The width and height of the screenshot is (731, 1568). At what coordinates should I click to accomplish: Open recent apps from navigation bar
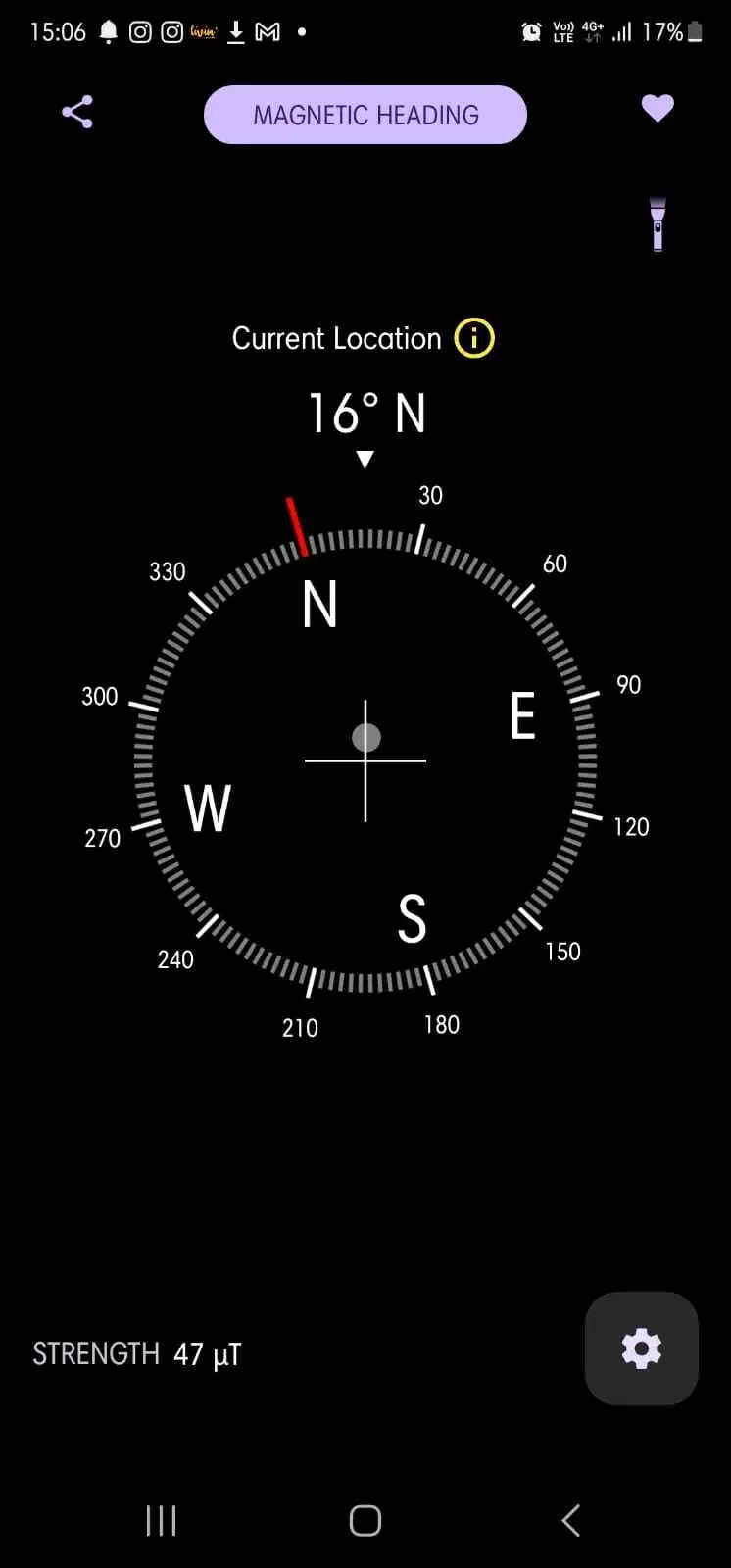point(161,1520)
